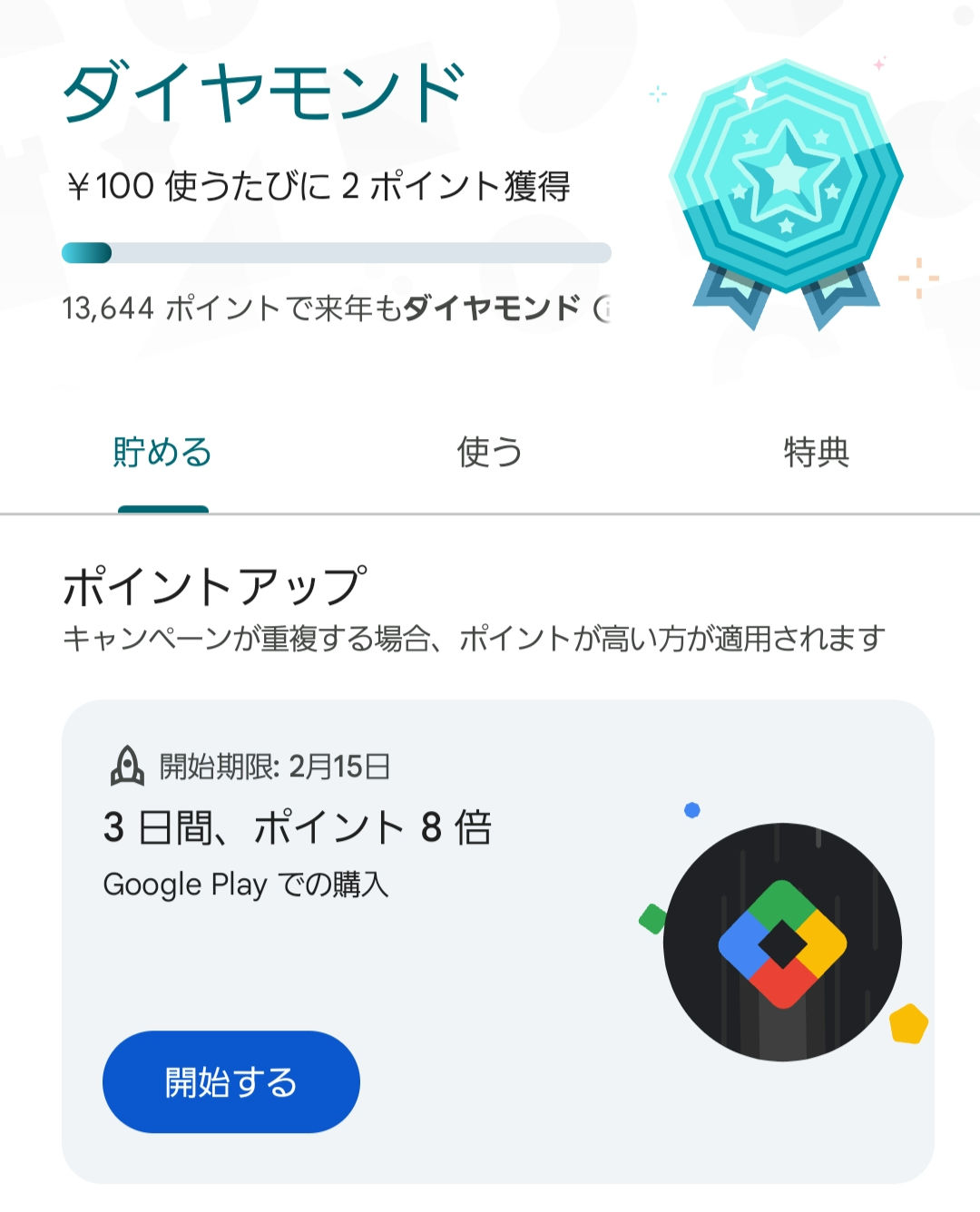Select the 貯める tab
Viewport: 980px width, 1212px height.
tap(162, 452)
